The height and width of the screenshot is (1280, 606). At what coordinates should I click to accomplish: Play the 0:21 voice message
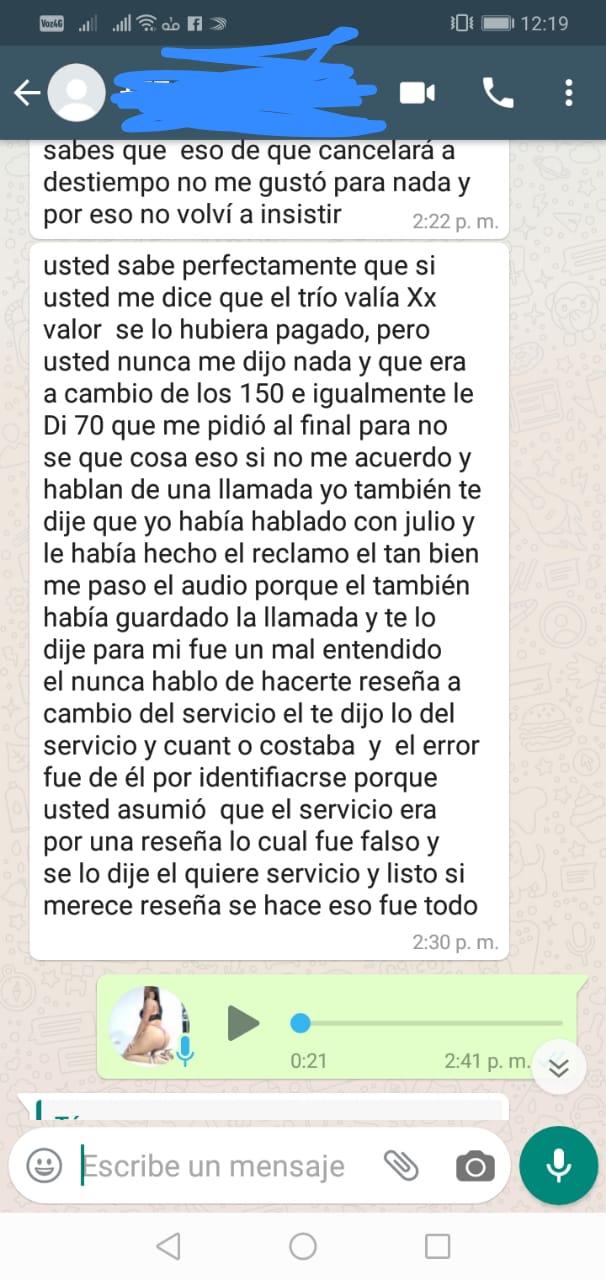pyautogui.click(x=242, y=1023)
